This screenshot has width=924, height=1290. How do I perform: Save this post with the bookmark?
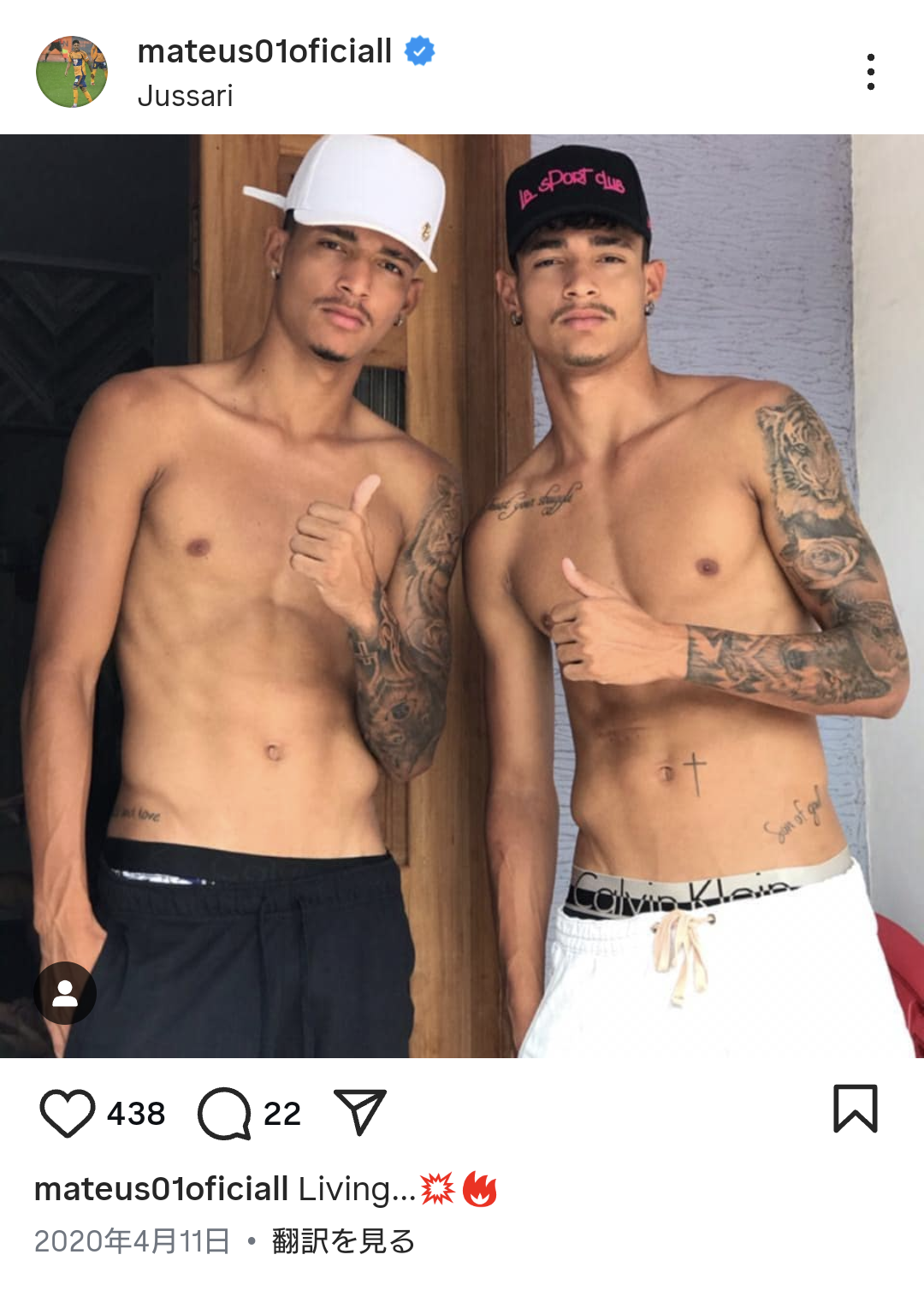tap(855, 1110)
